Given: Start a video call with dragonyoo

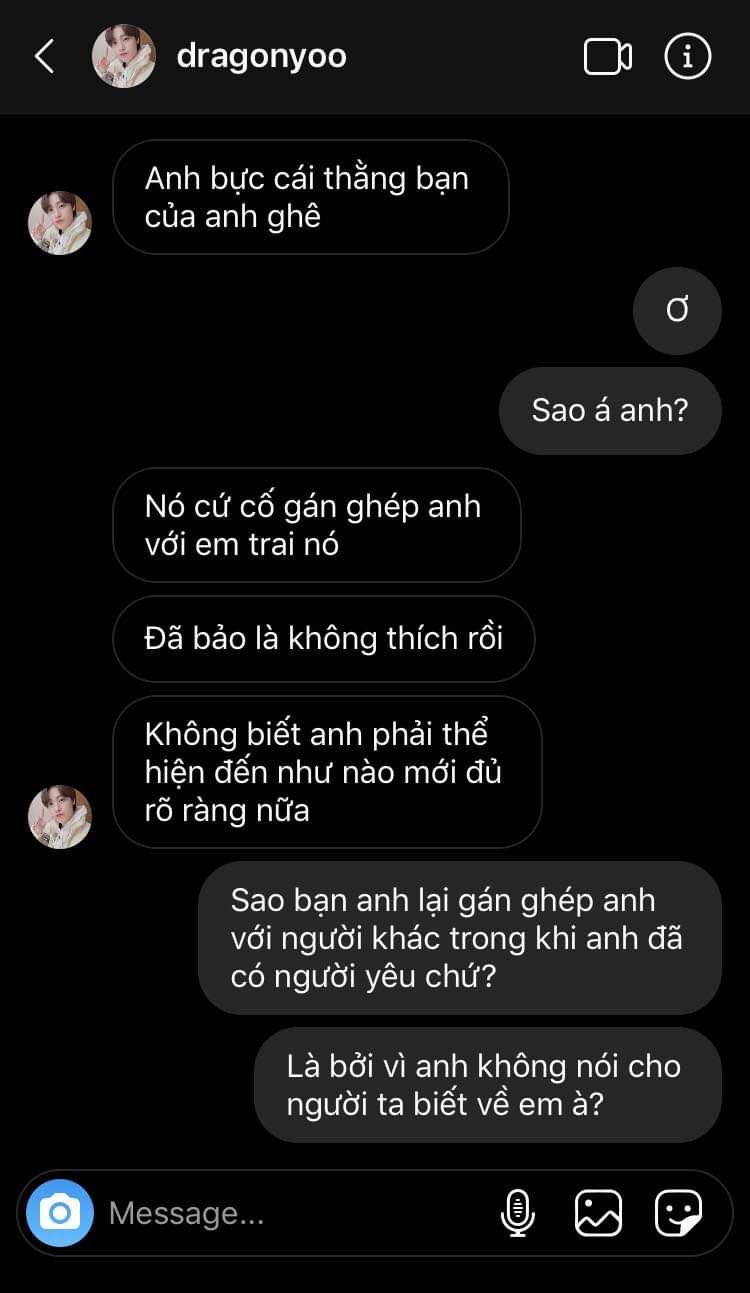Looking at the screenshot, I should tap(607, 57).
